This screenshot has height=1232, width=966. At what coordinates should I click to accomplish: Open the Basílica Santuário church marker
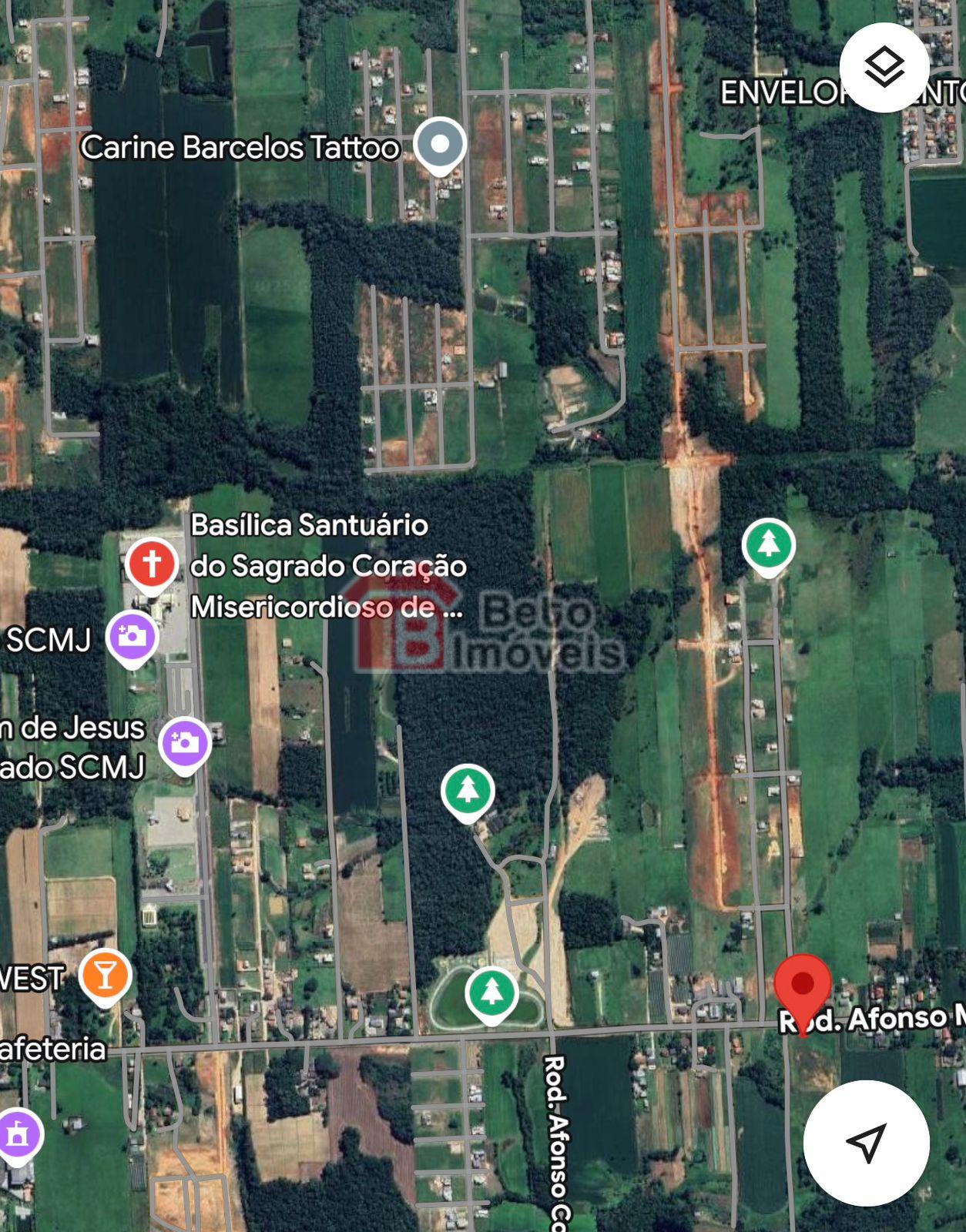(152, 564)
